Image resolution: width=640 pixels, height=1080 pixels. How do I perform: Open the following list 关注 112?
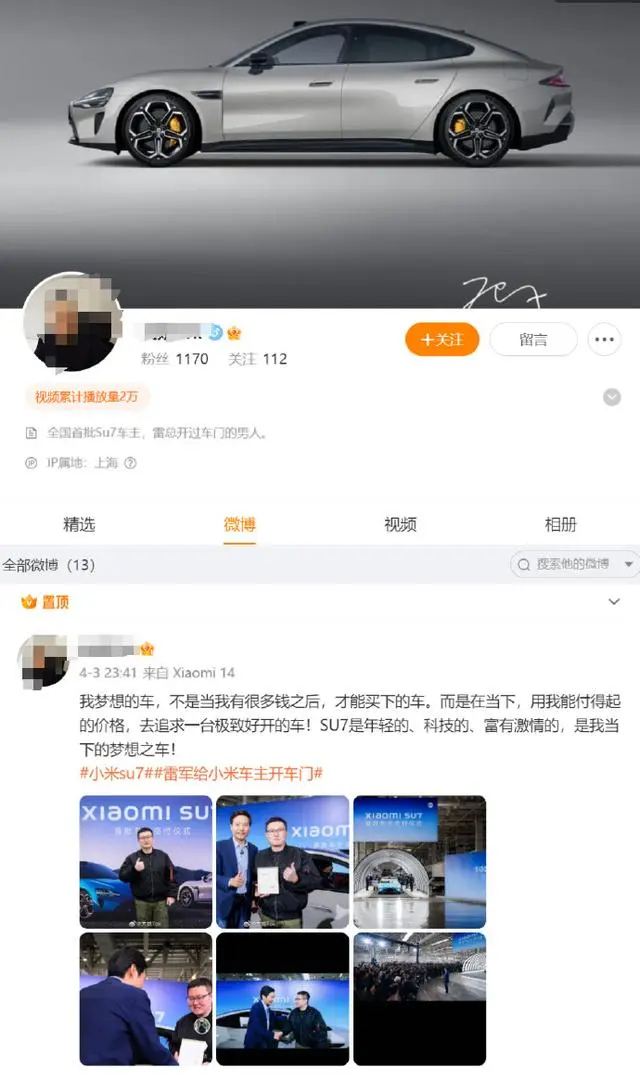pyautogui.click(x=257, y=359)
